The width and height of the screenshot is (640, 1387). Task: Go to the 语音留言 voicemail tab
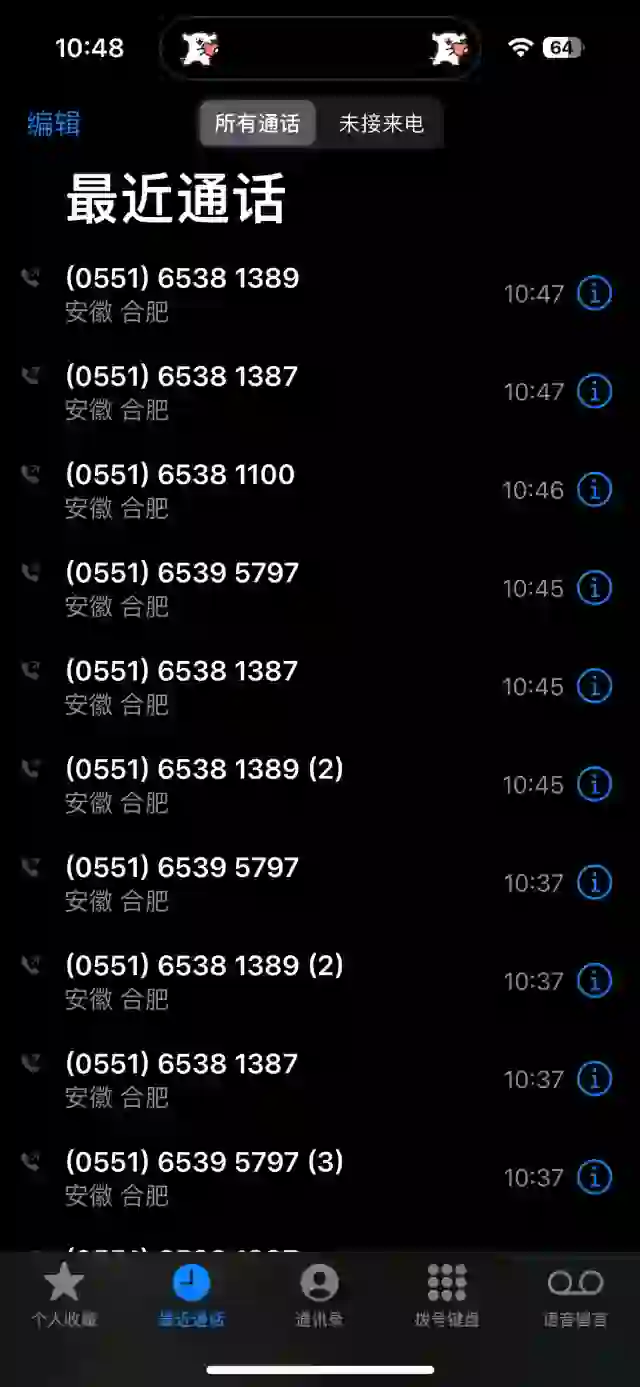pos(575,1295)
